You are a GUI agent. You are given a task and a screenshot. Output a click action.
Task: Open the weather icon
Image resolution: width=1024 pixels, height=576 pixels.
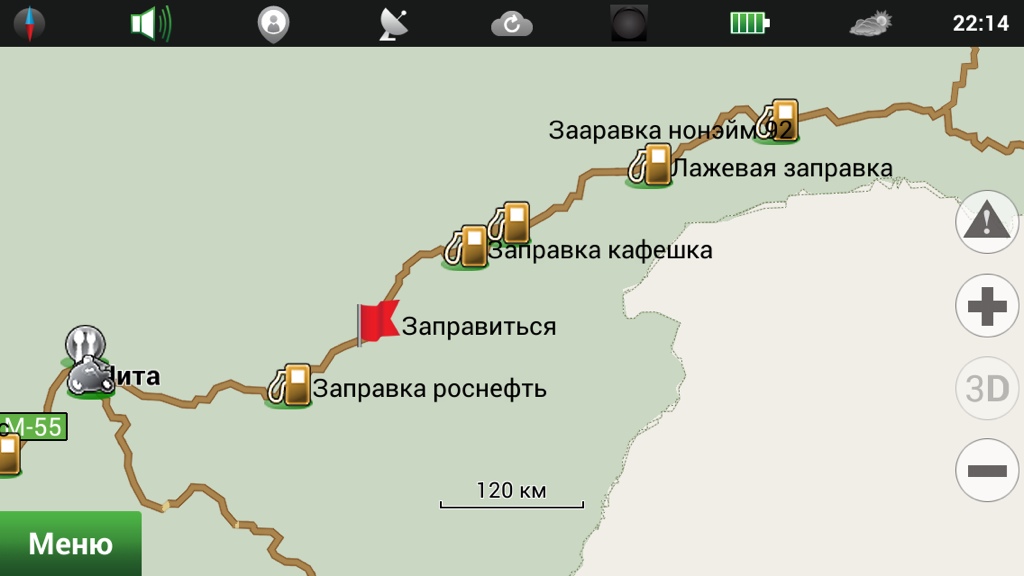click(871, 23)
